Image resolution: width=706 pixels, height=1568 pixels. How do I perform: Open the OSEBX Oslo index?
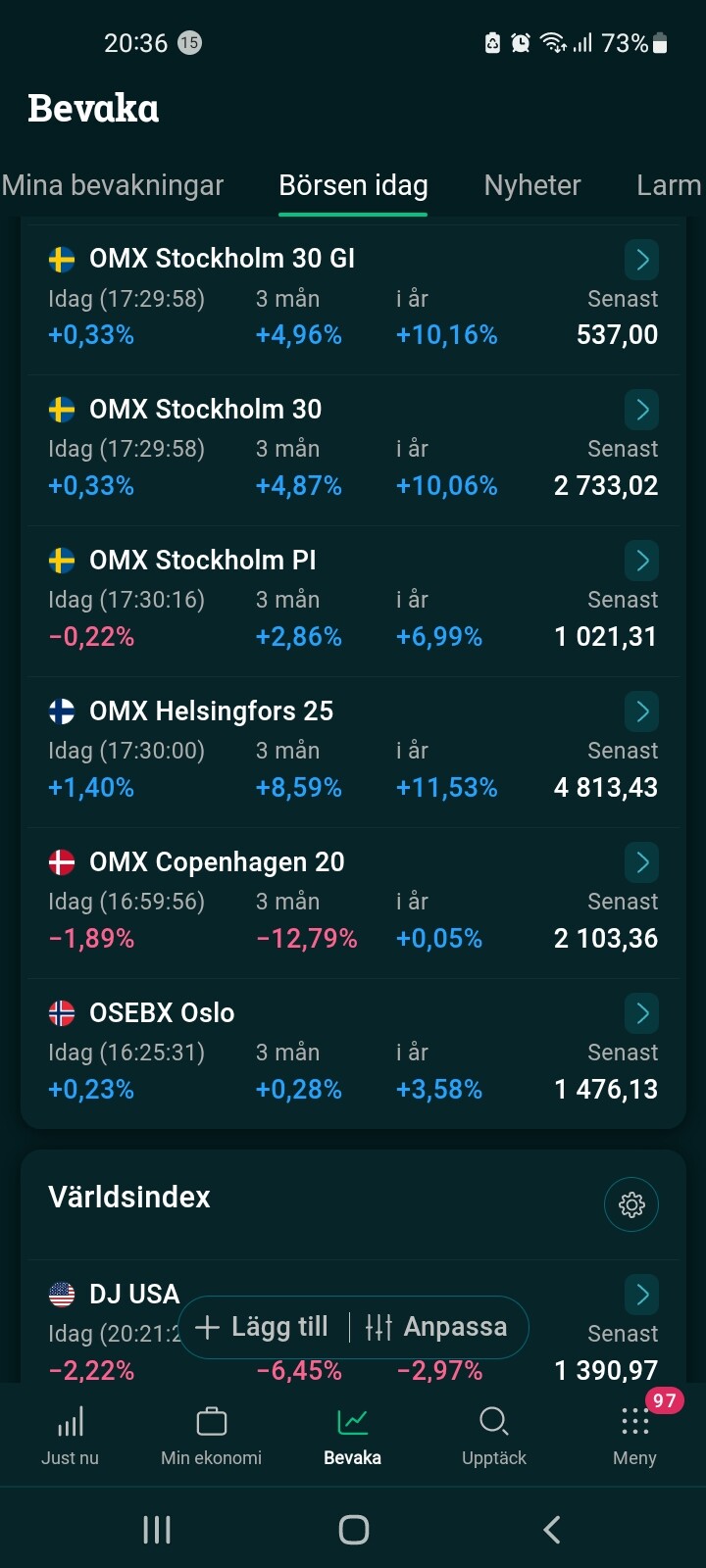641,1013
